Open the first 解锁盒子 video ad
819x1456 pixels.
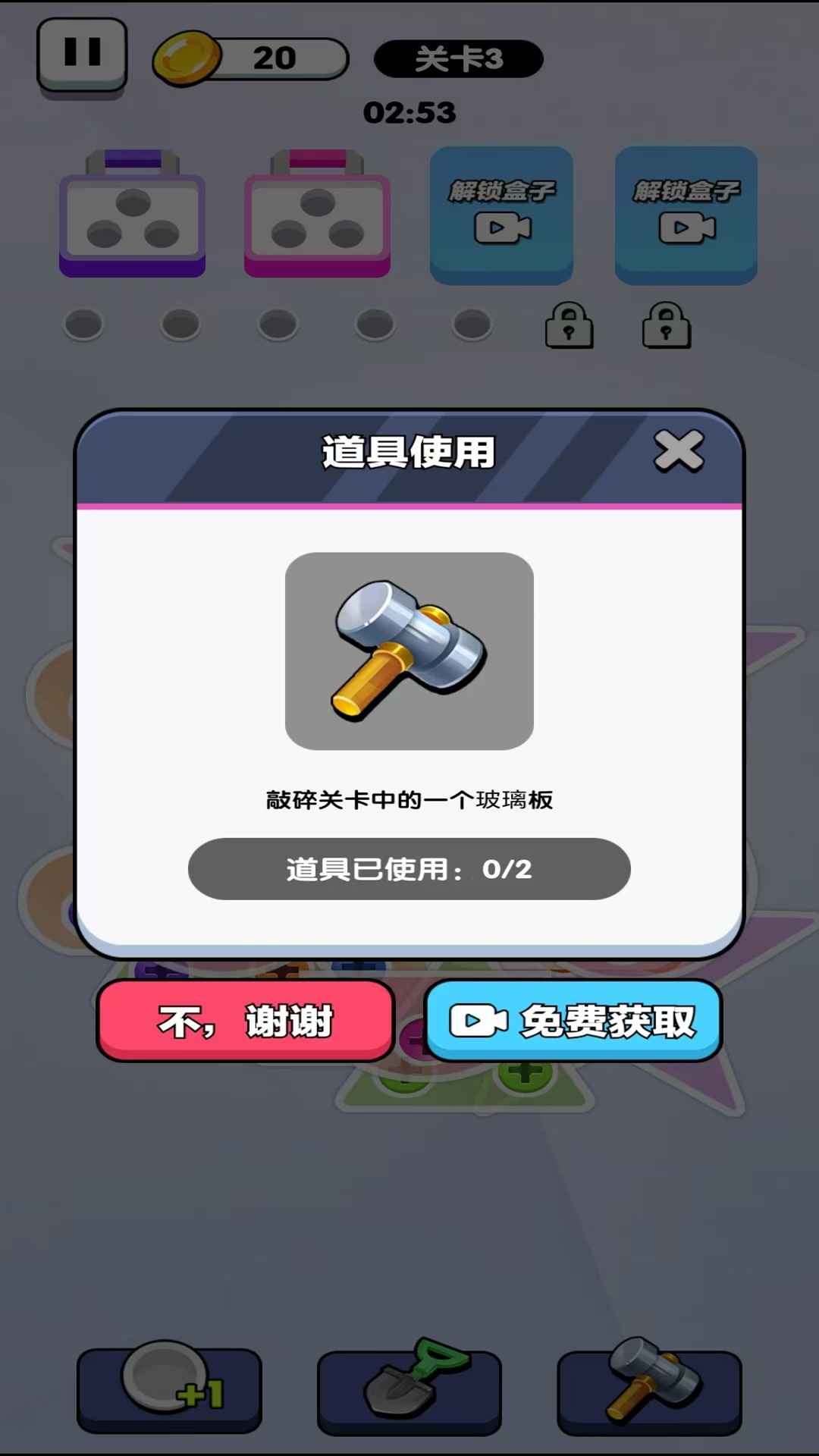click(500, 215)
